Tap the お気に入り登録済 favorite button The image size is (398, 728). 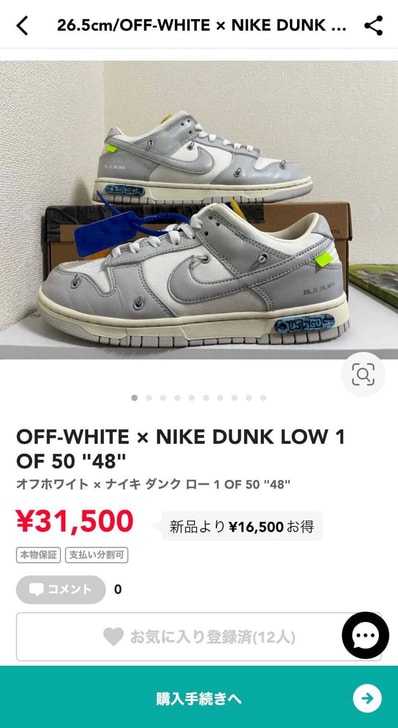[x=199, y=637]
